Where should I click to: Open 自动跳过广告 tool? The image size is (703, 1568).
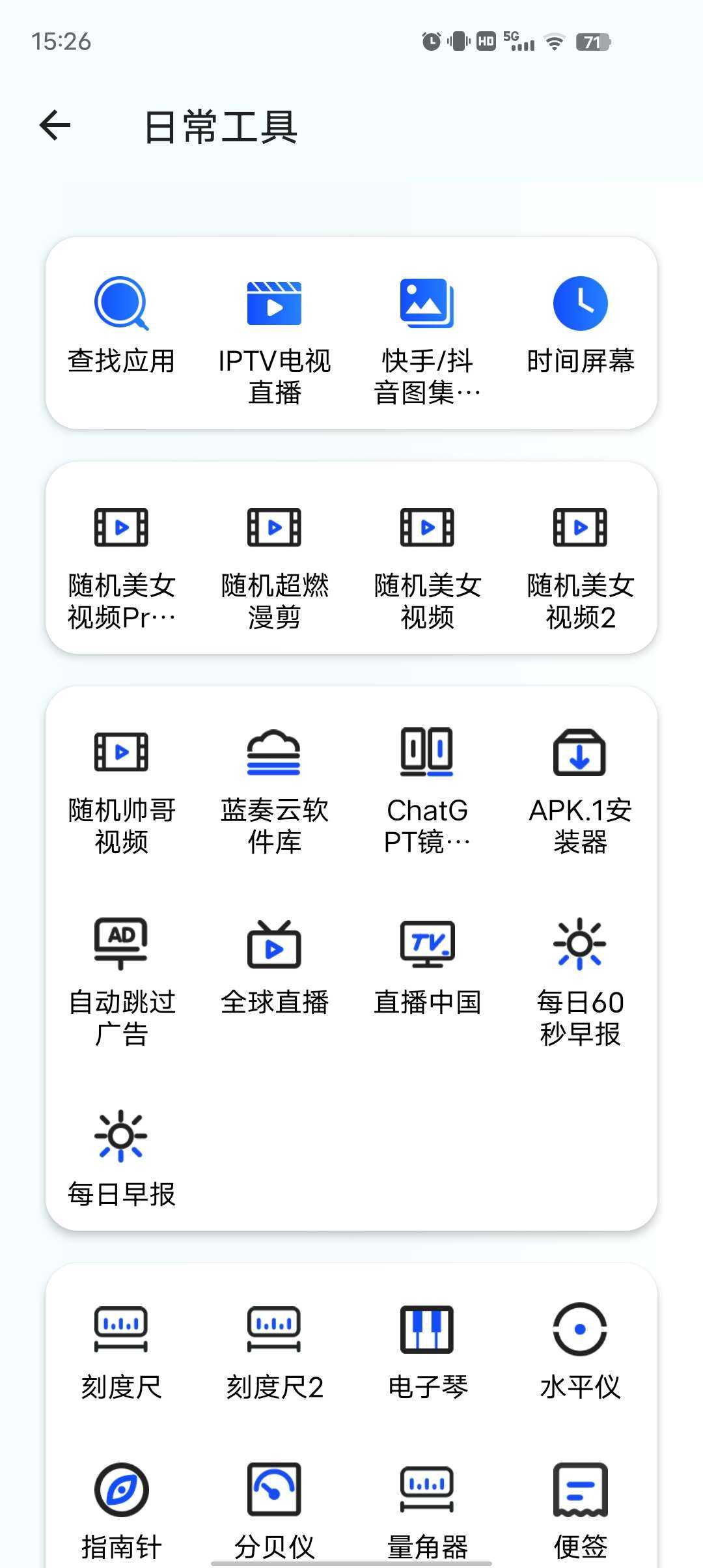pos(122,980)
